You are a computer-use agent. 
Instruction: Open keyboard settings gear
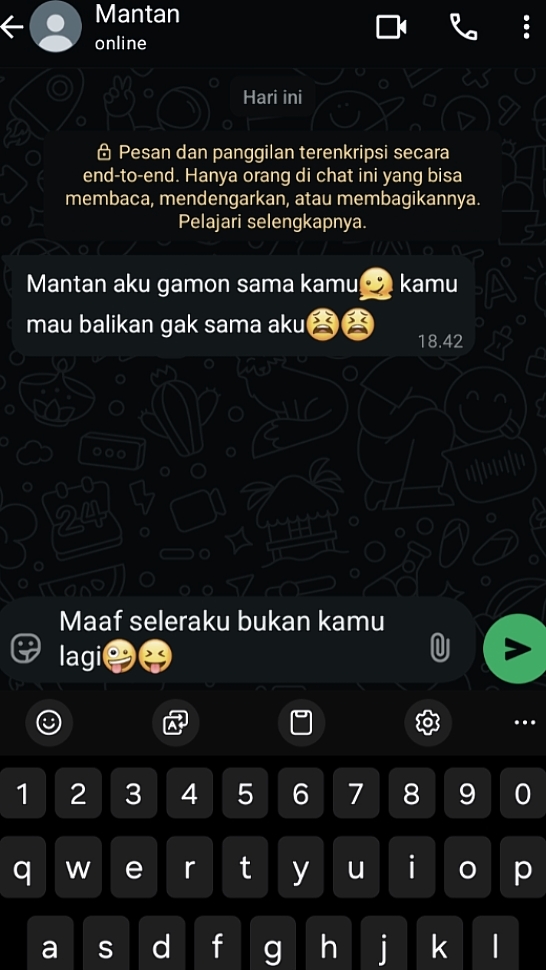tap(427, 722)
